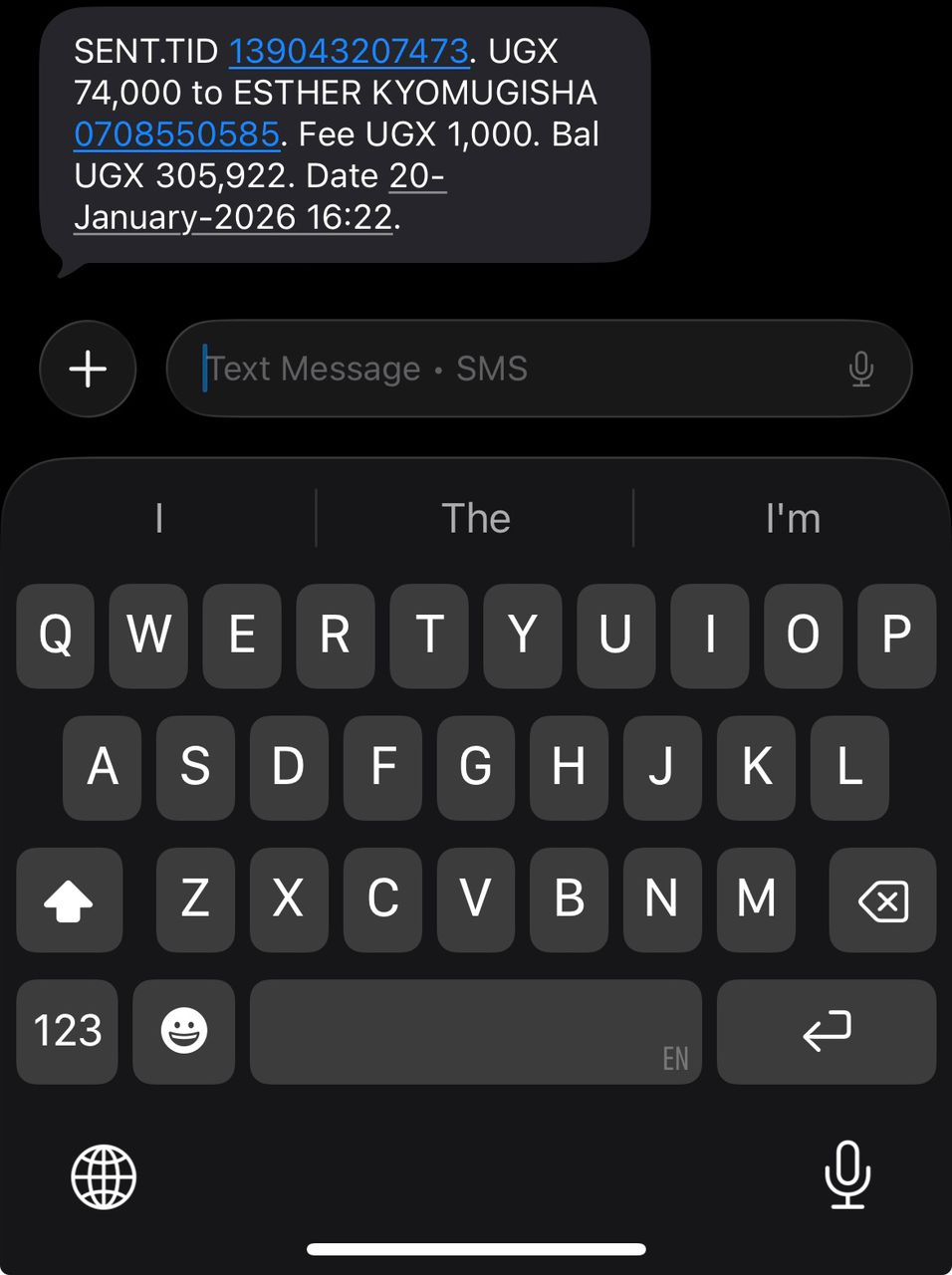The image size is (952, 1275).
Task: Open the emoji keyboard
Action: [184, 1031]
